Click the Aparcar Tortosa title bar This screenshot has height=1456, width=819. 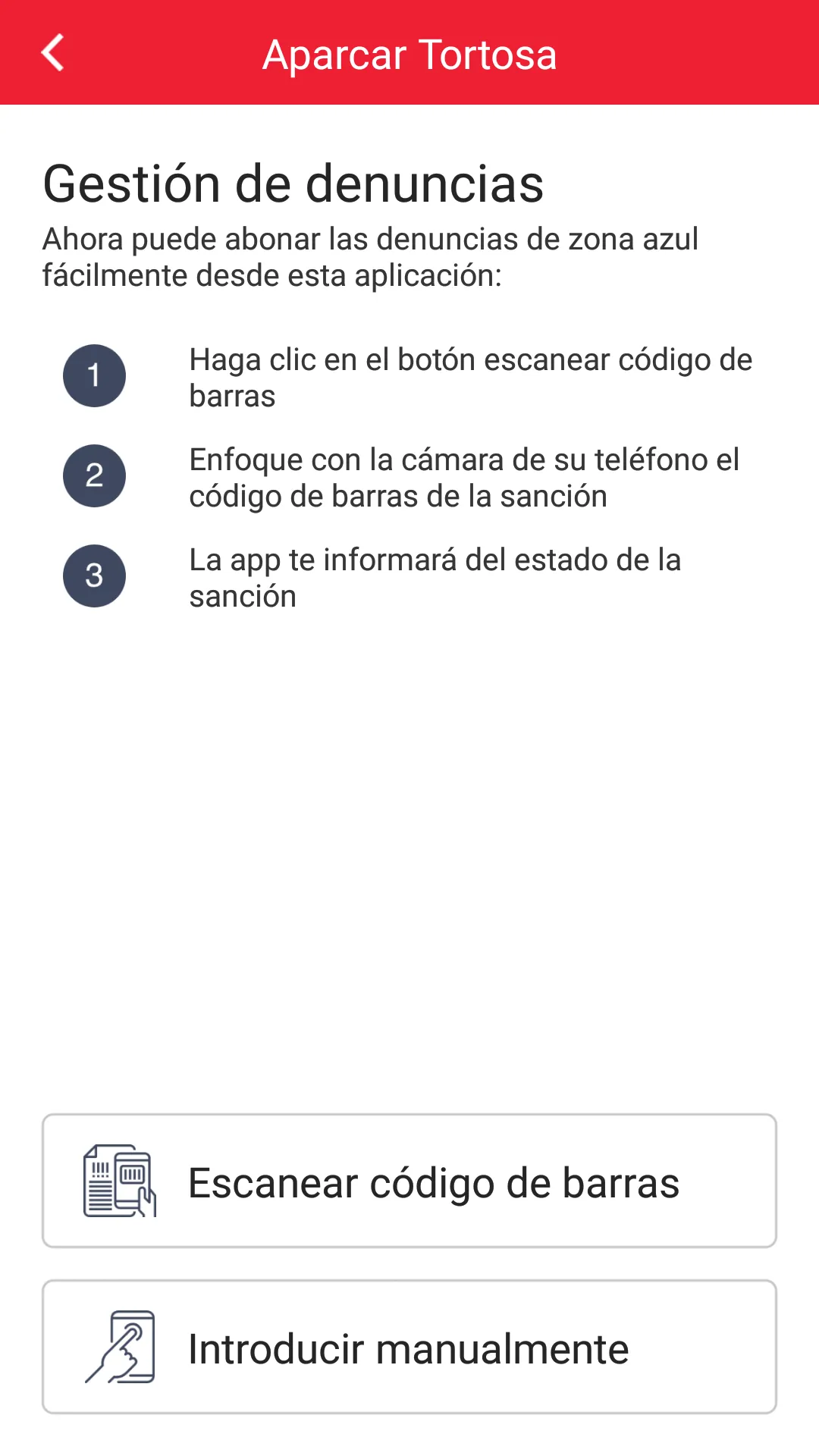[x=409, y=54]
